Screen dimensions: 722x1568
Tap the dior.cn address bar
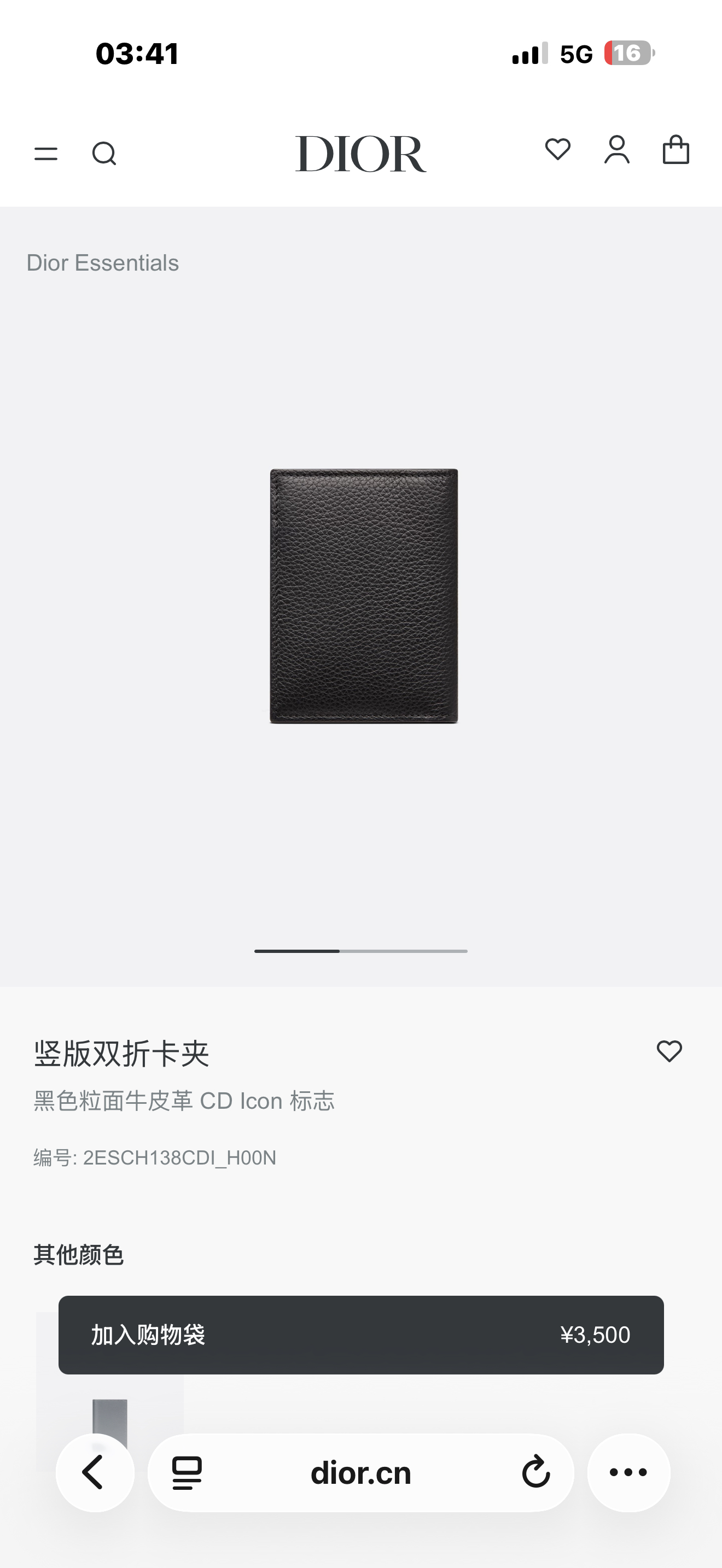[360, 1473]
